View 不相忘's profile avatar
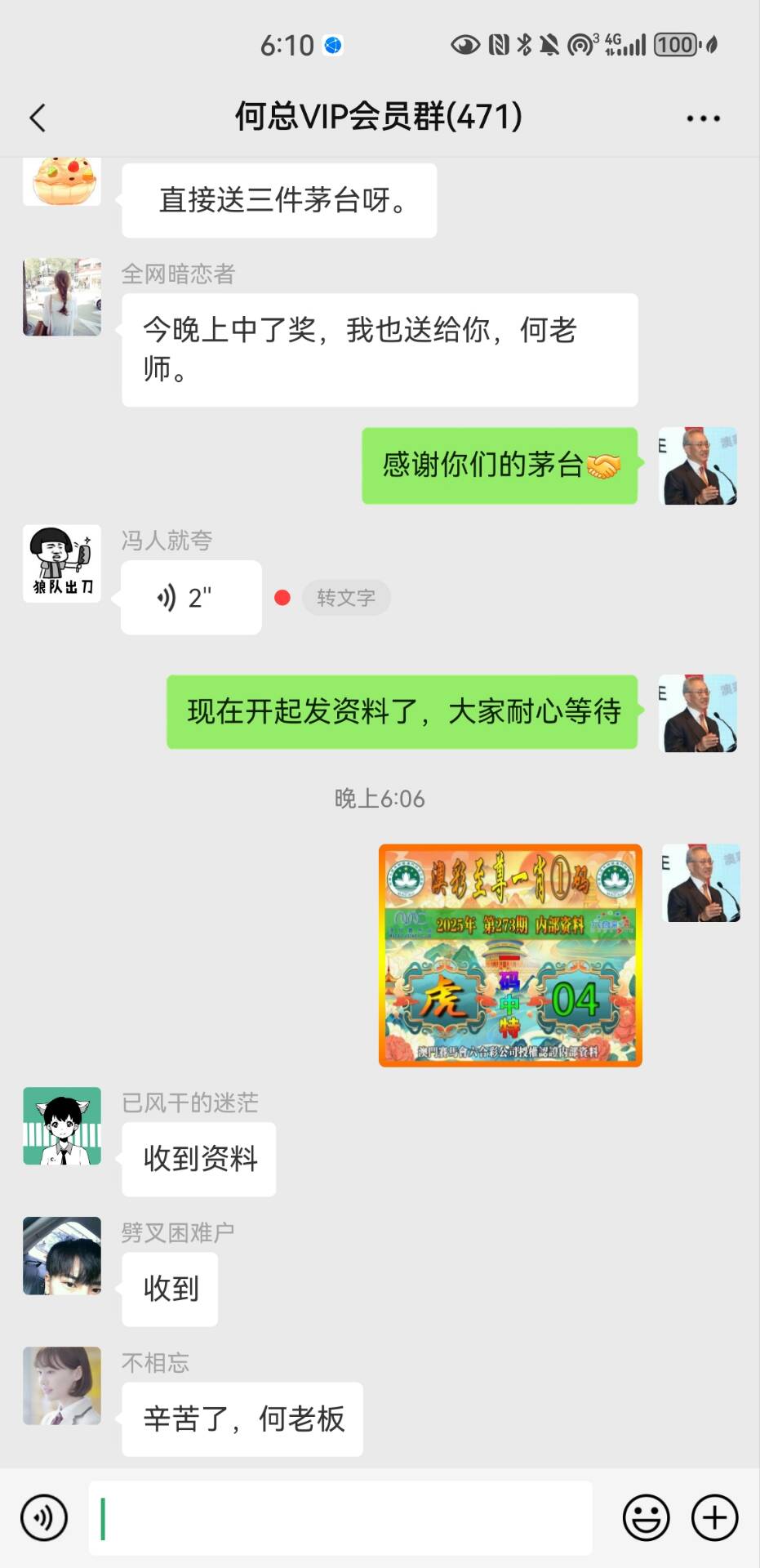The image size is (760, 1568). [62, 1385]
